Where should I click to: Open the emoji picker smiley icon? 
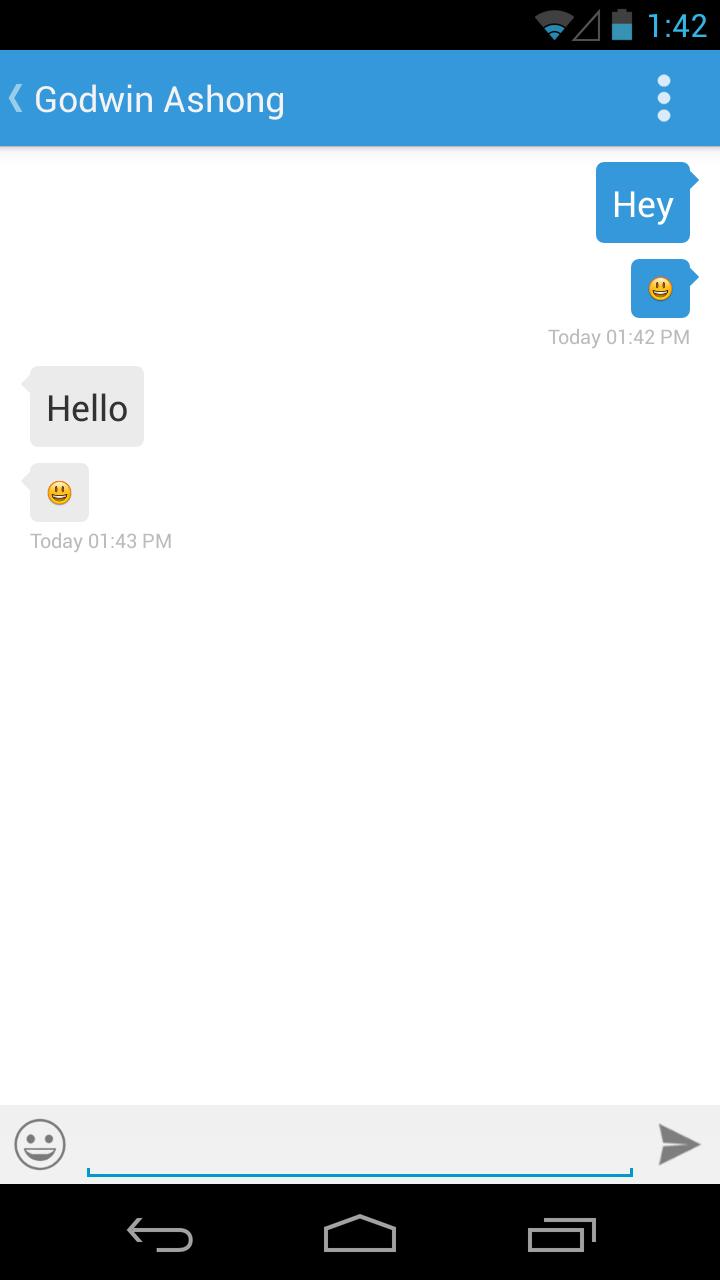pos(40,1145)
